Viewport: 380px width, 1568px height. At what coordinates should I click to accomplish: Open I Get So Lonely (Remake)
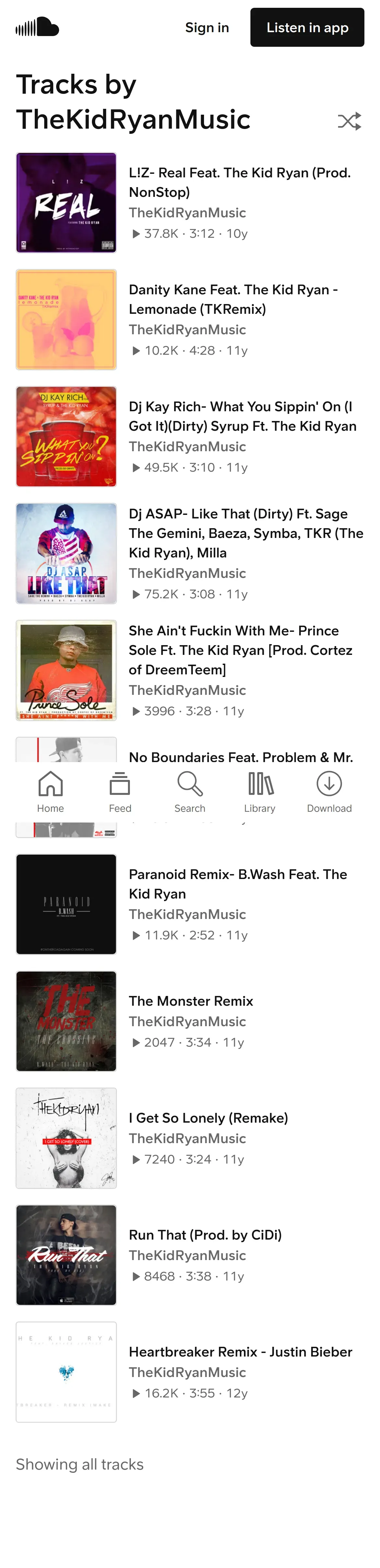(208, 1117)
